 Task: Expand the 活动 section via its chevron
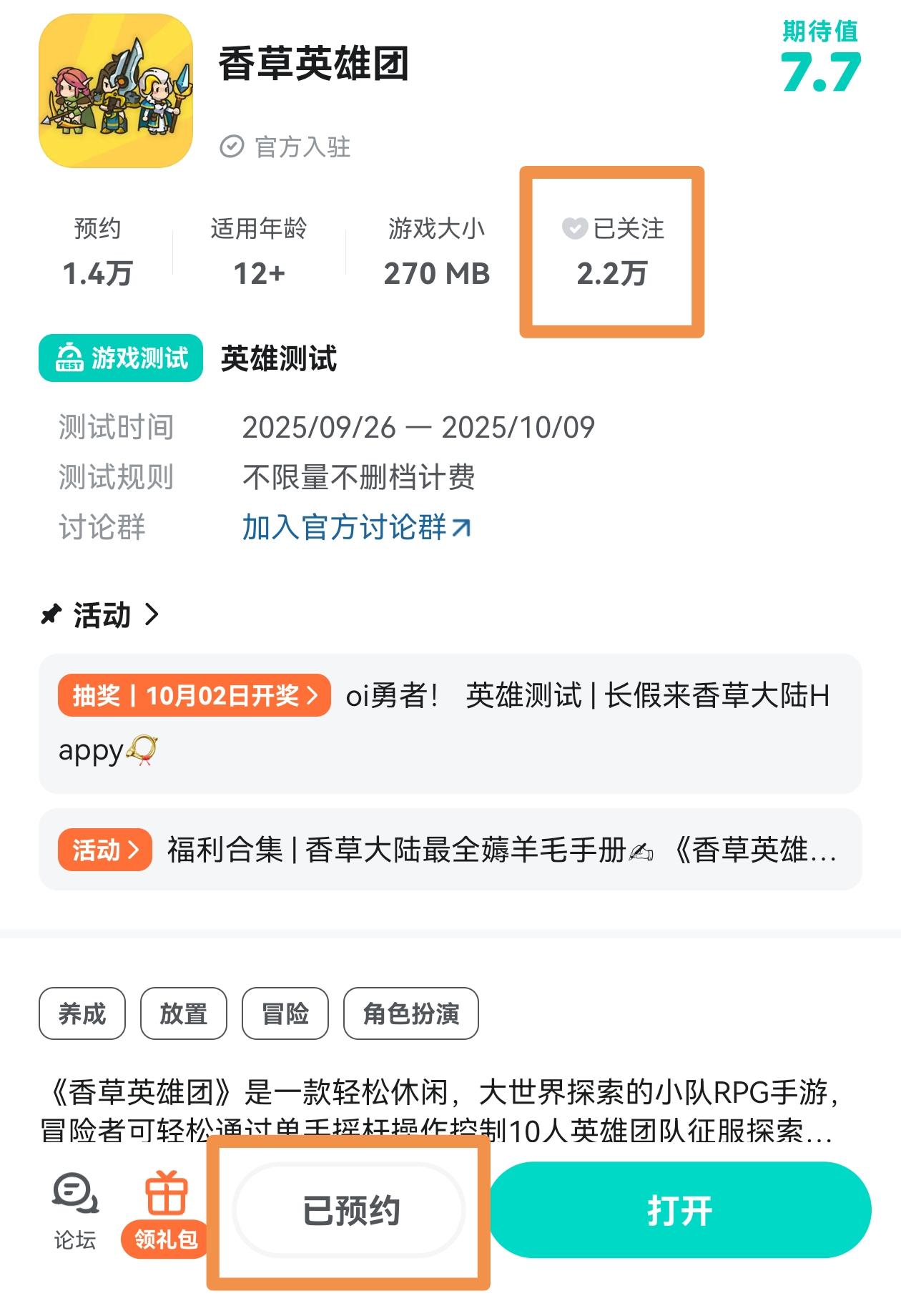tap(152, 614)
